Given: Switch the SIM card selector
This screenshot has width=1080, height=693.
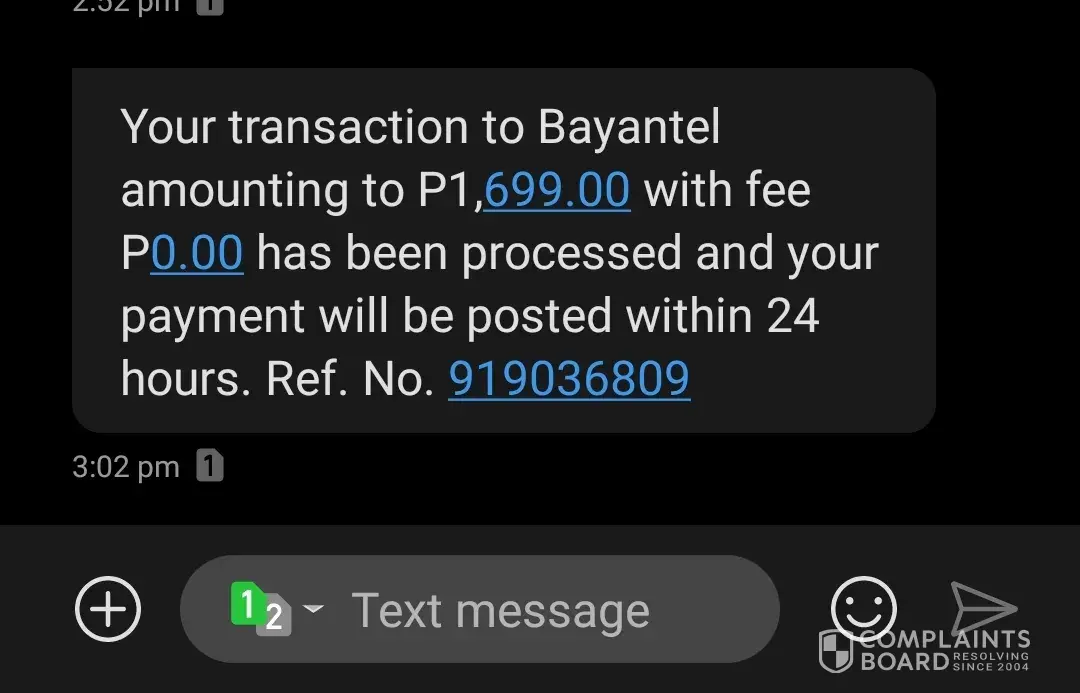Looking at the screenshot, I should (x=270, y=609).
